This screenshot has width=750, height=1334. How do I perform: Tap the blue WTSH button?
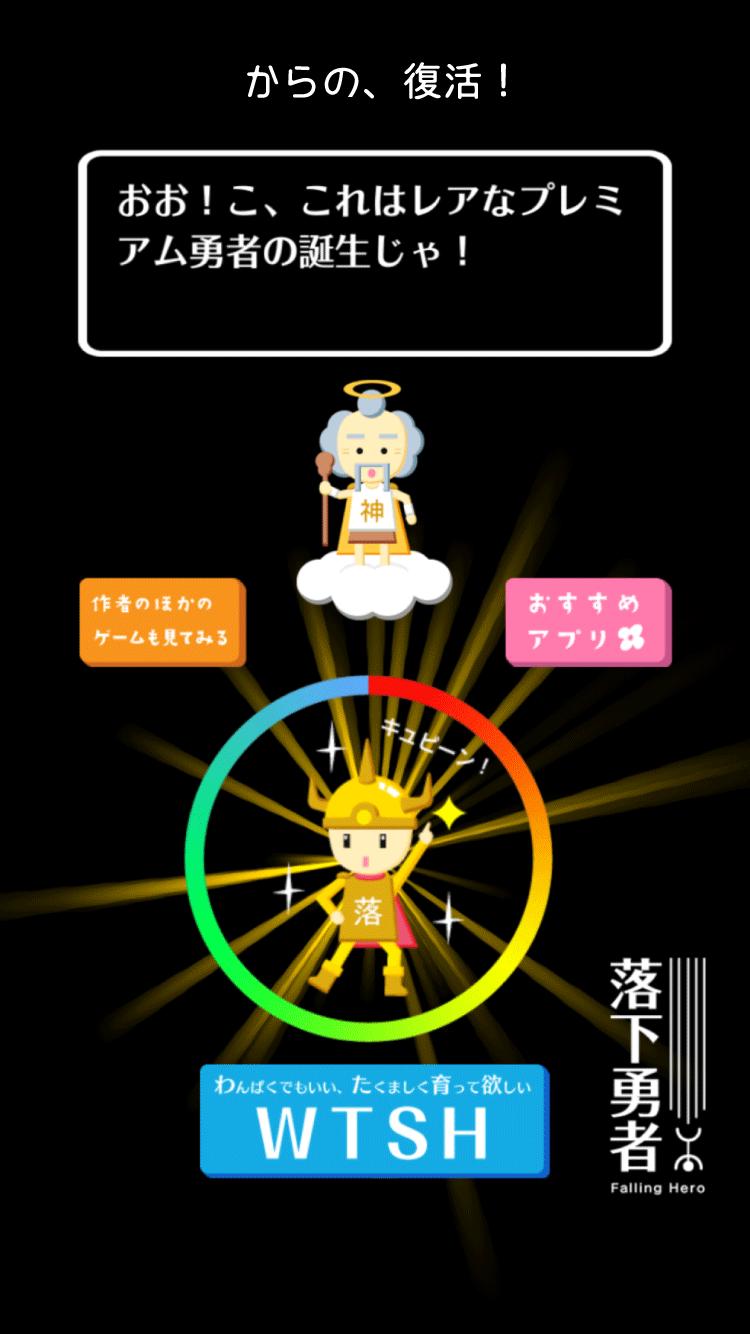pos(374,1120)
